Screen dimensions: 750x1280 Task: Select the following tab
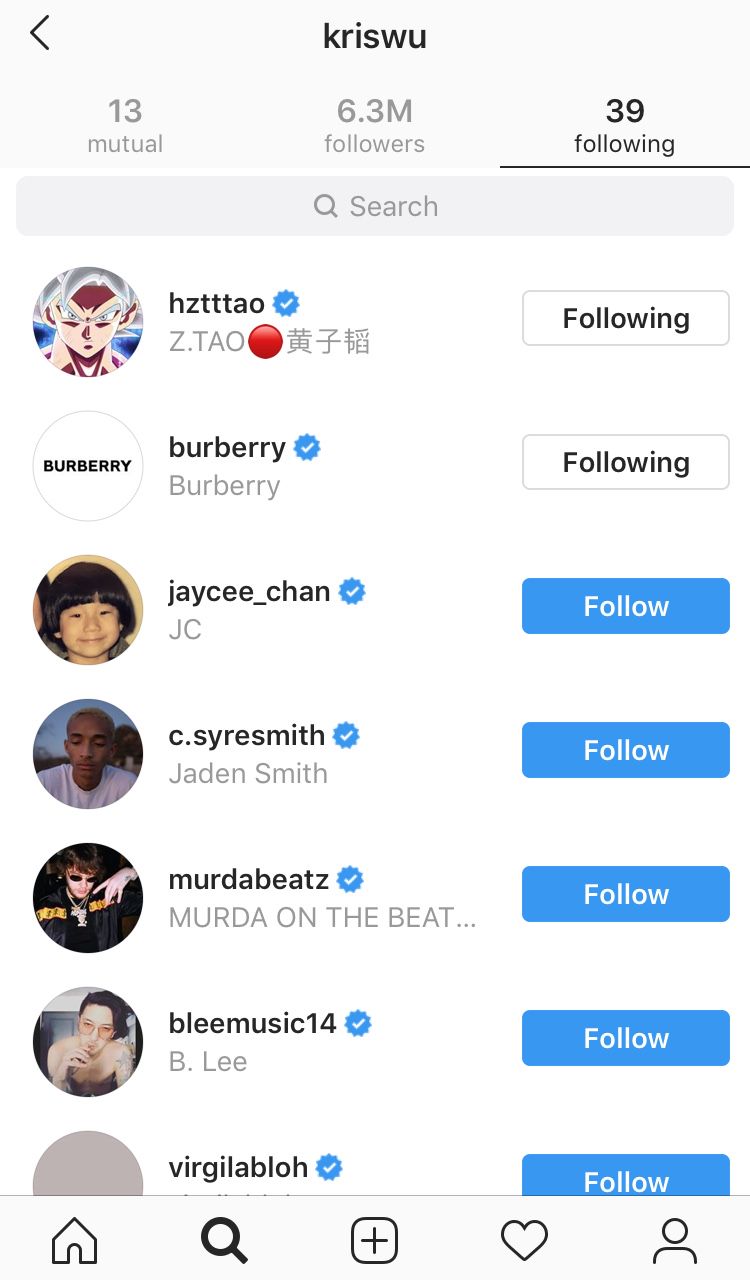624,126
